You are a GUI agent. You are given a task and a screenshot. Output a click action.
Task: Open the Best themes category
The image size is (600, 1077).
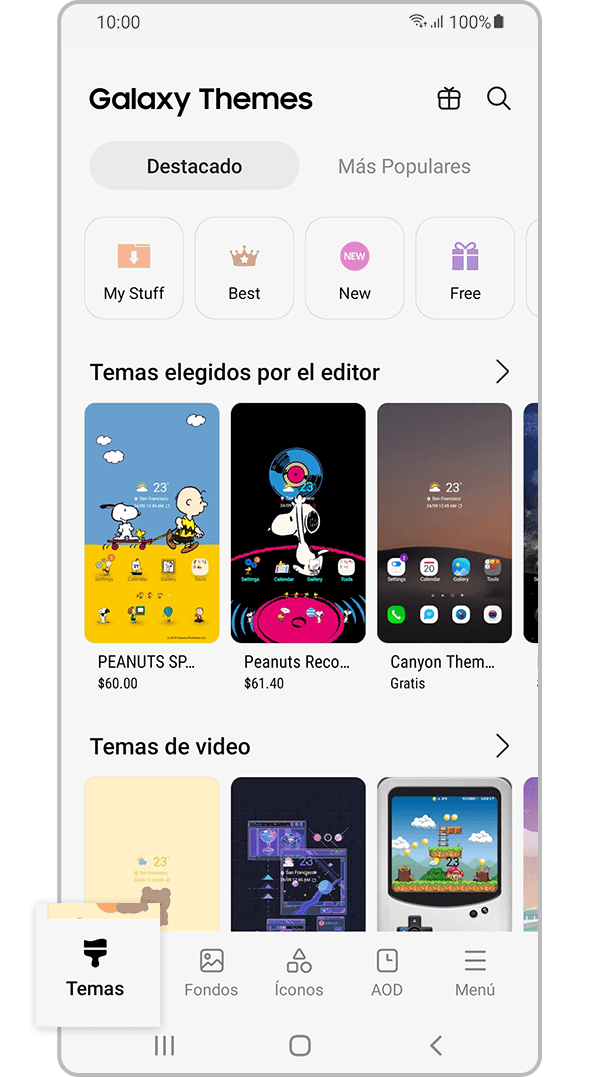(x=244, y=268)
